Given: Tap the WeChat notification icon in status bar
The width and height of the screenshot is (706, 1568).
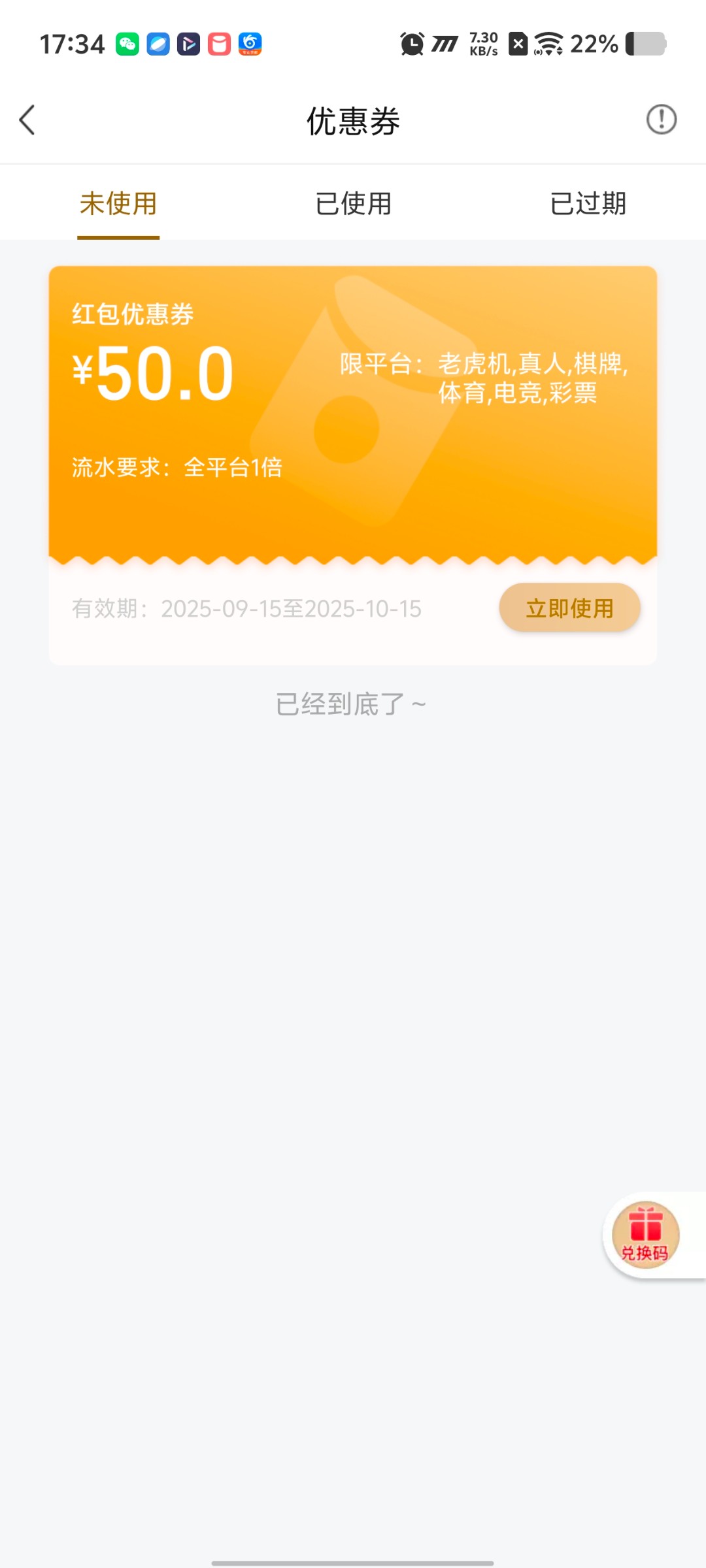Looking at the screenshot, I should point(127,43).
